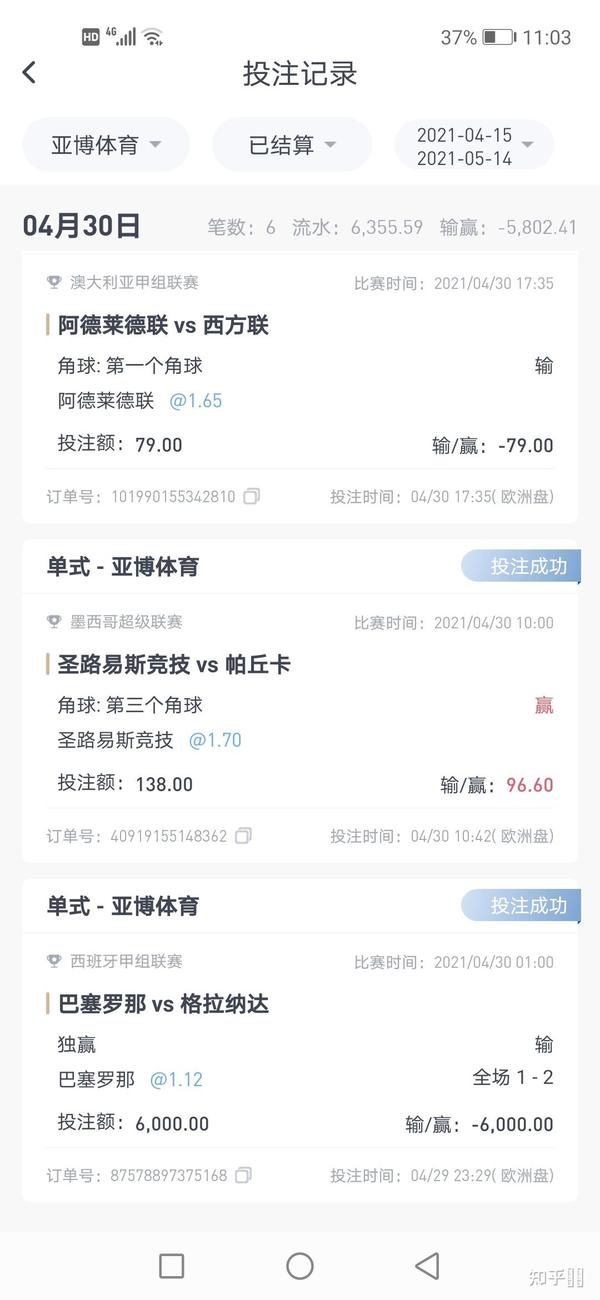Copy order number 40919155148362

[x=243, y=836]
